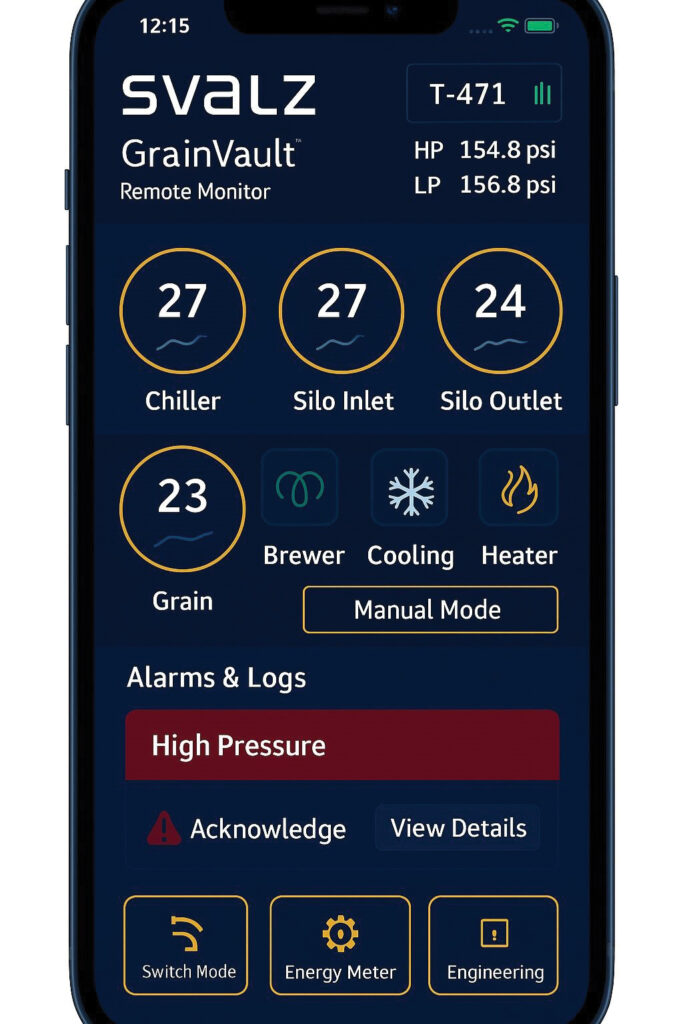683x1024 pixels.
Task: Tap the Switch Mode button
Action: 187,945
